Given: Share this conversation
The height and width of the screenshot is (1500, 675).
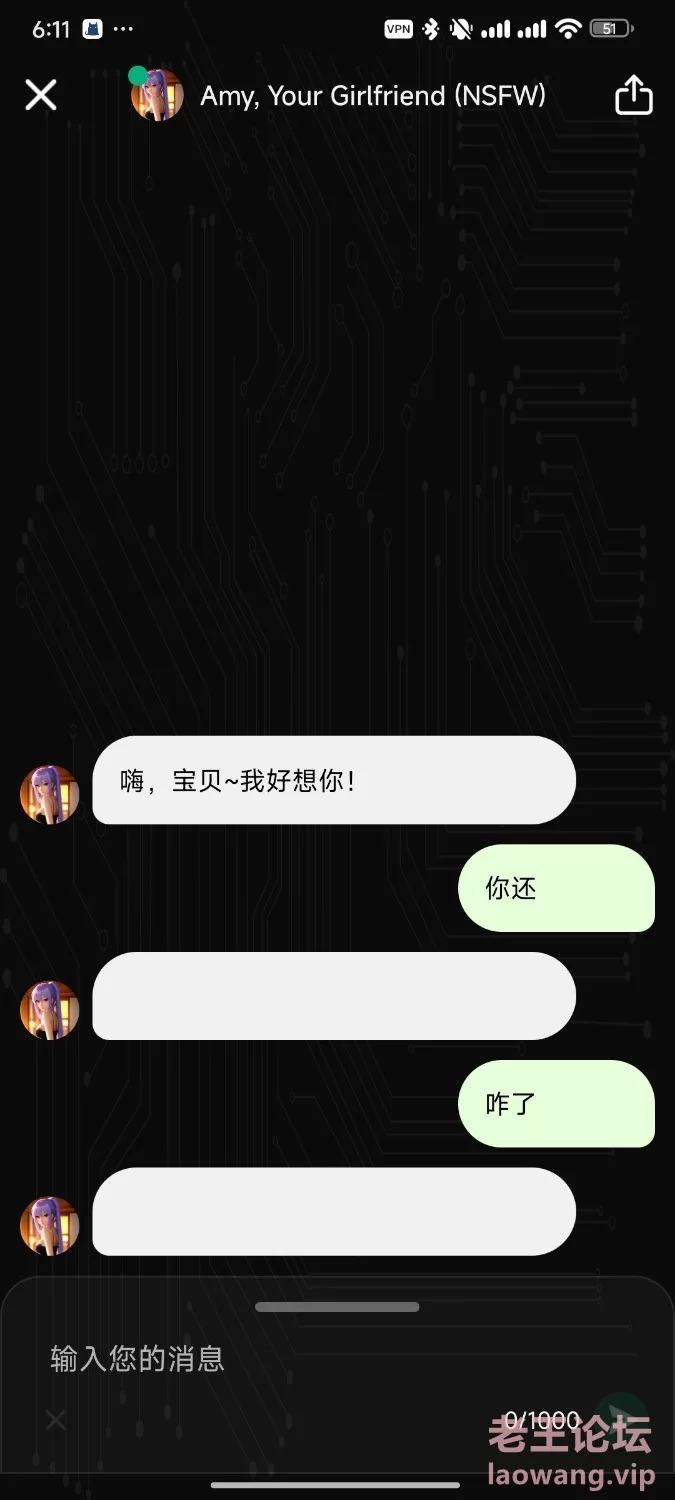Looking at the screenshot, I should [x=633, y=96].
